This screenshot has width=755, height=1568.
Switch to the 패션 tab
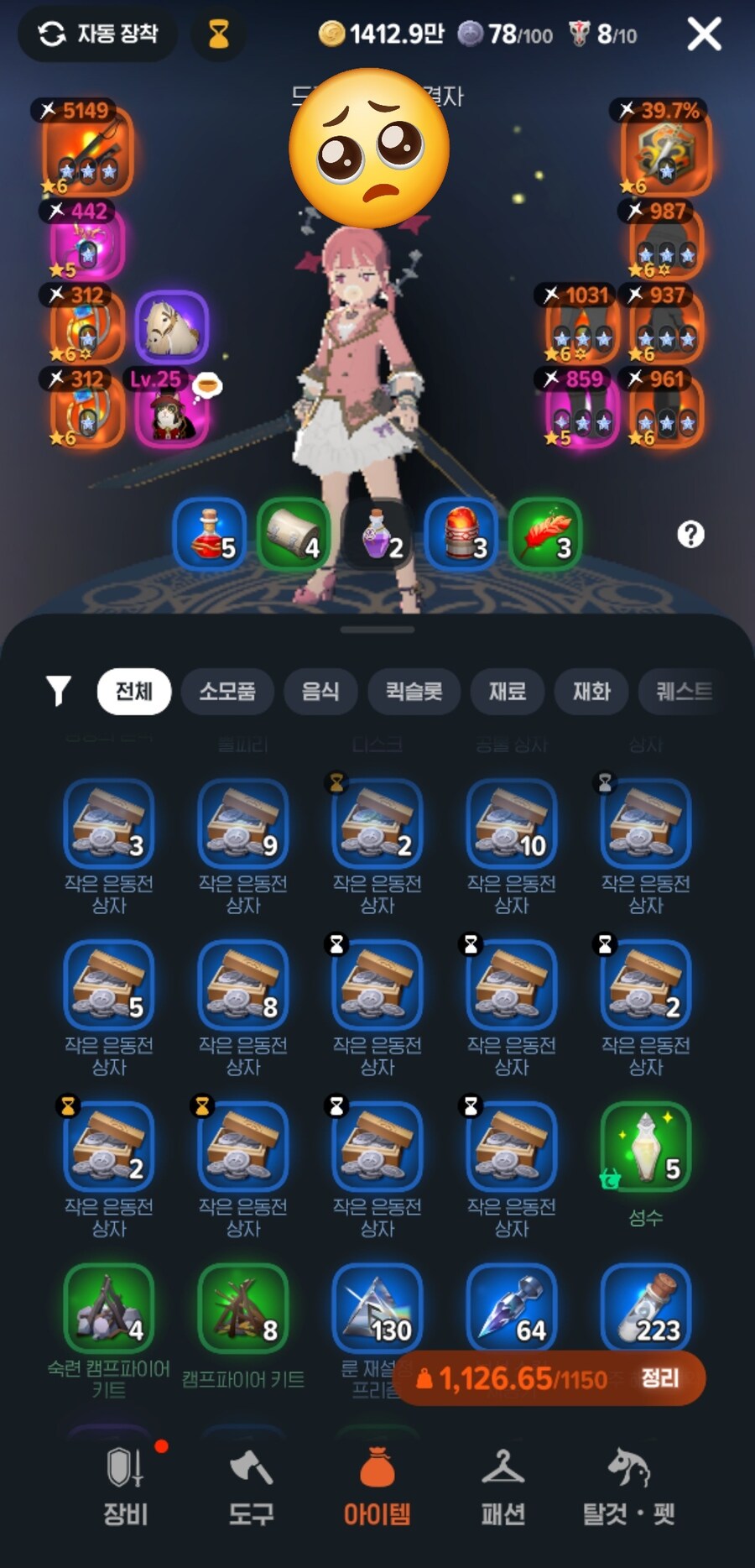coord(502,1487)
